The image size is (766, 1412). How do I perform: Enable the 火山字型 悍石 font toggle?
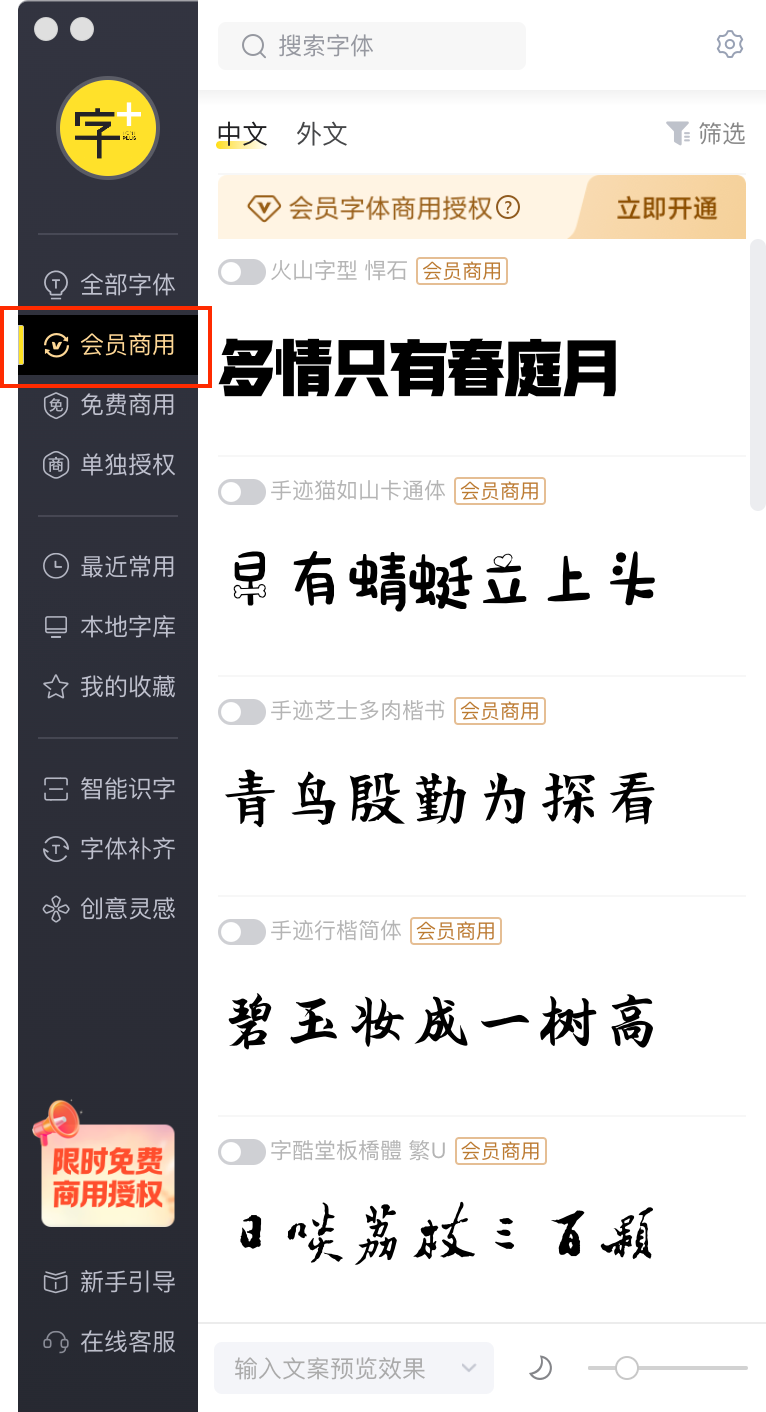pos(241,271)
